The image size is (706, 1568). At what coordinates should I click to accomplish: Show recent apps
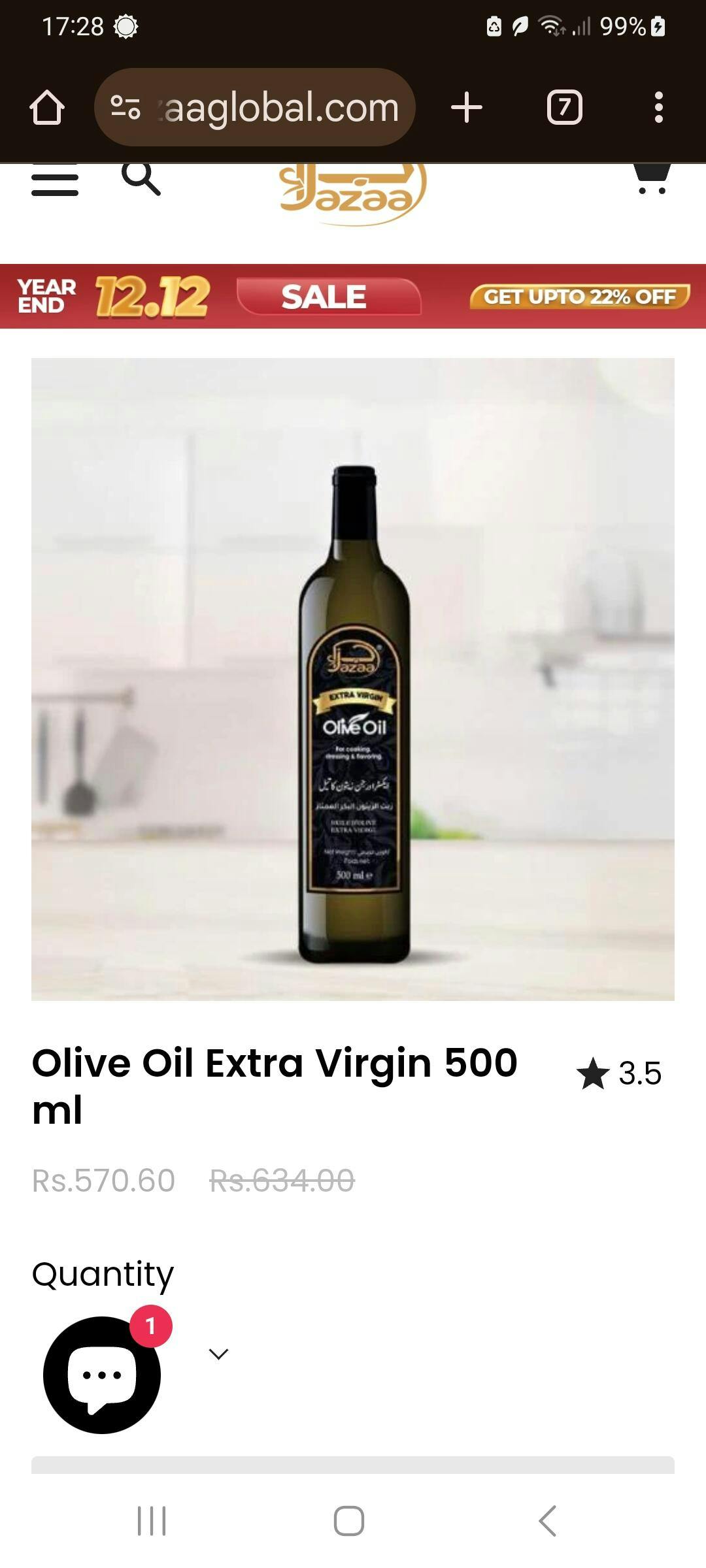[152, 1521]
